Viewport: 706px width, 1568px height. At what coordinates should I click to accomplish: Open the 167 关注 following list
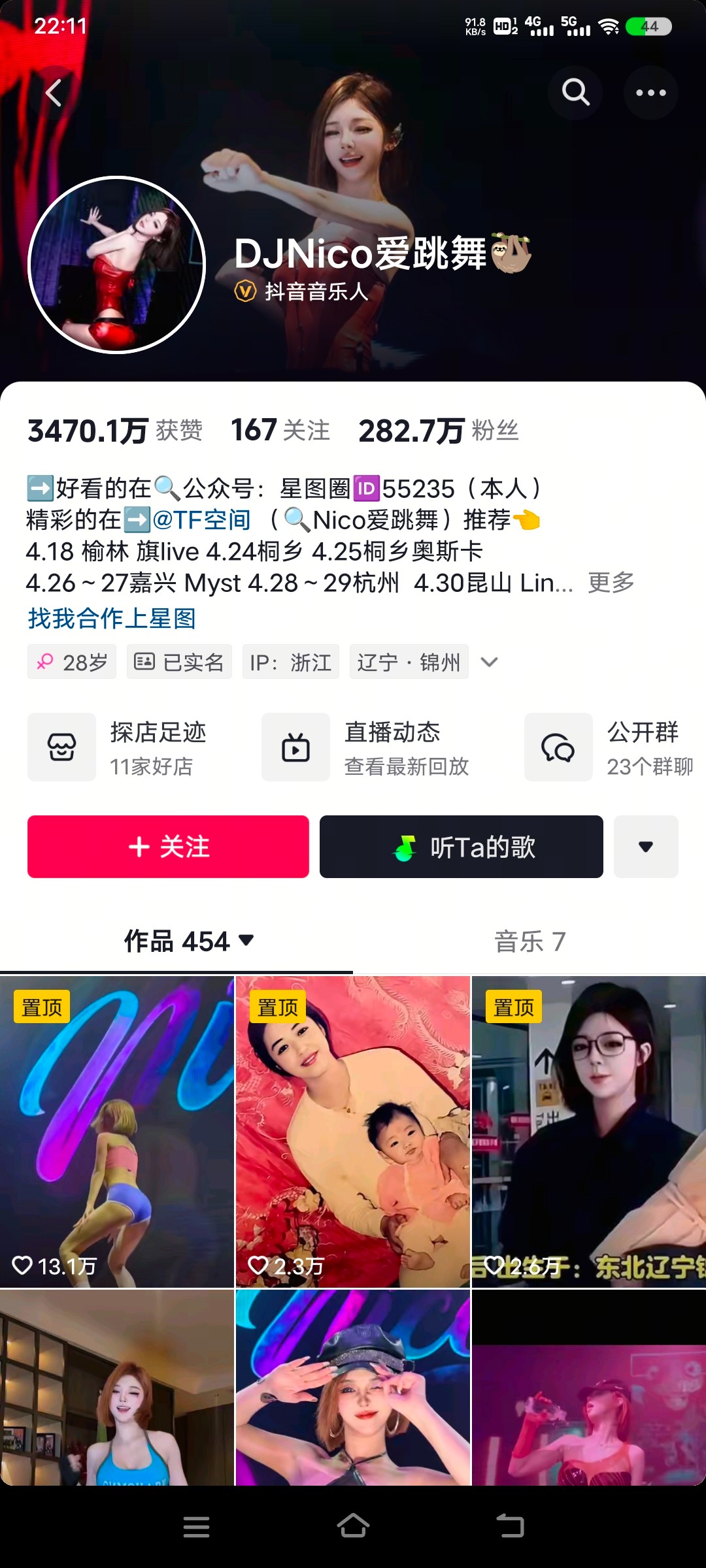coord(280,431)
